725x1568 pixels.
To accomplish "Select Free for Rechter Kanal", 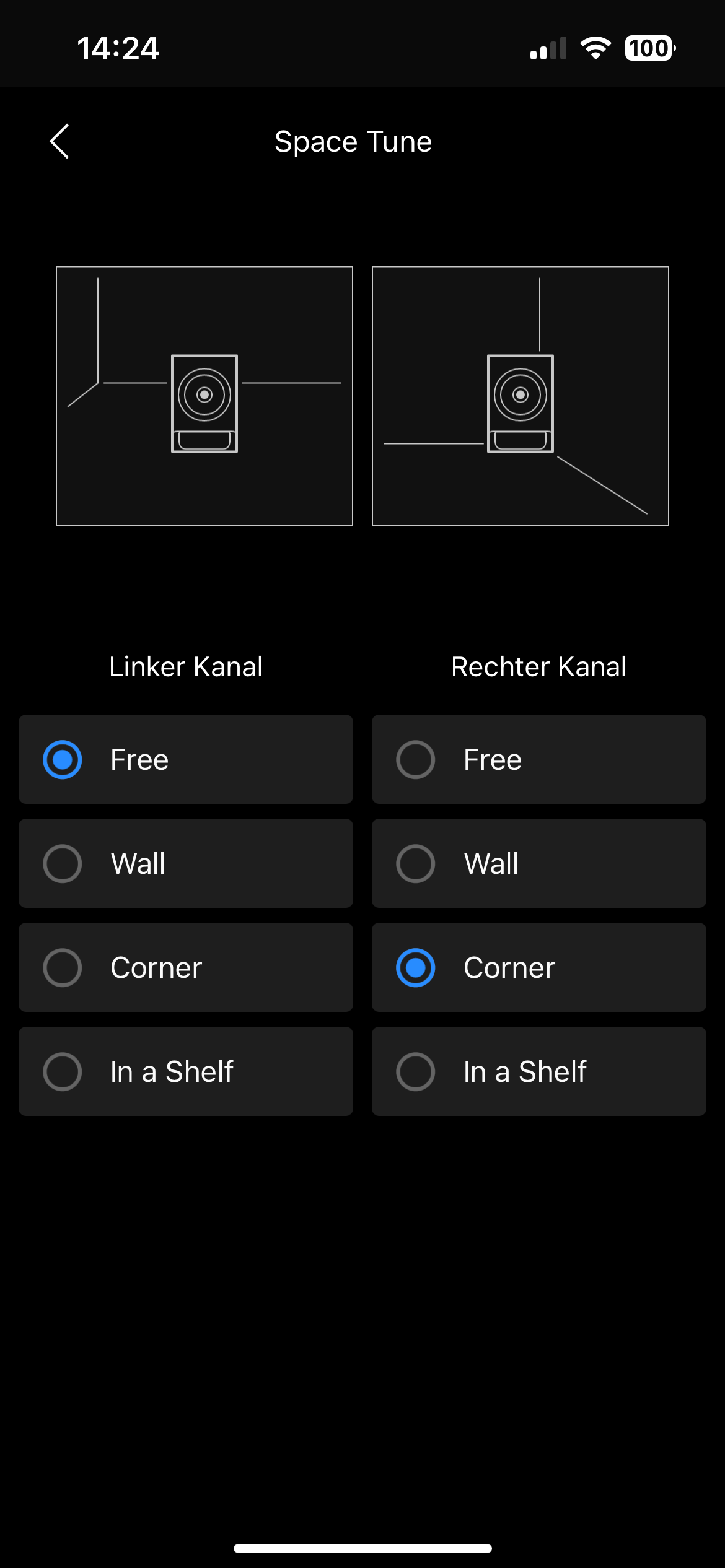I will pyautogui.click(x=539, y=759).
